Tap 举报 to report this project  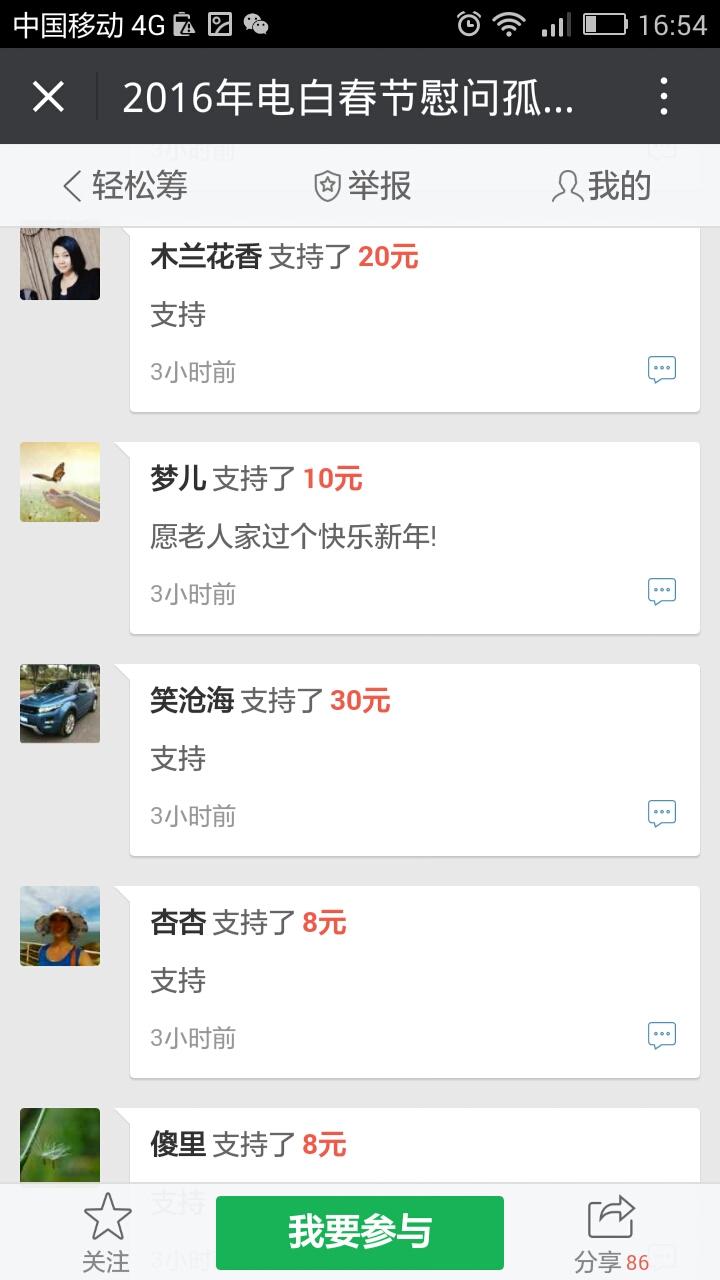point(362,186)
